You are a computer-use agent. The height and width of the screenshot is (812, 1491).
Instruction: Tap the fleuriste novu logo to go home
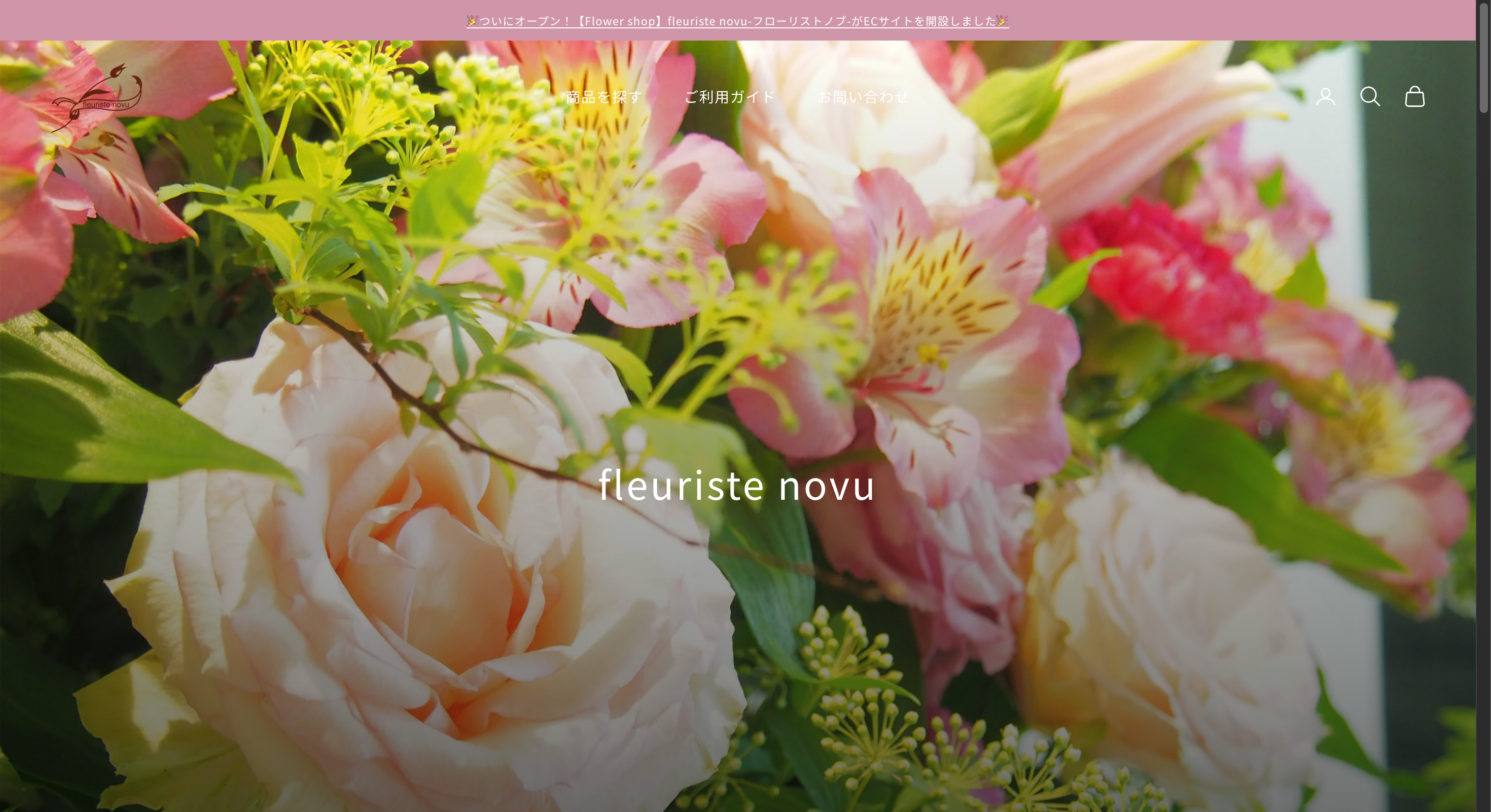coord(97,97)
